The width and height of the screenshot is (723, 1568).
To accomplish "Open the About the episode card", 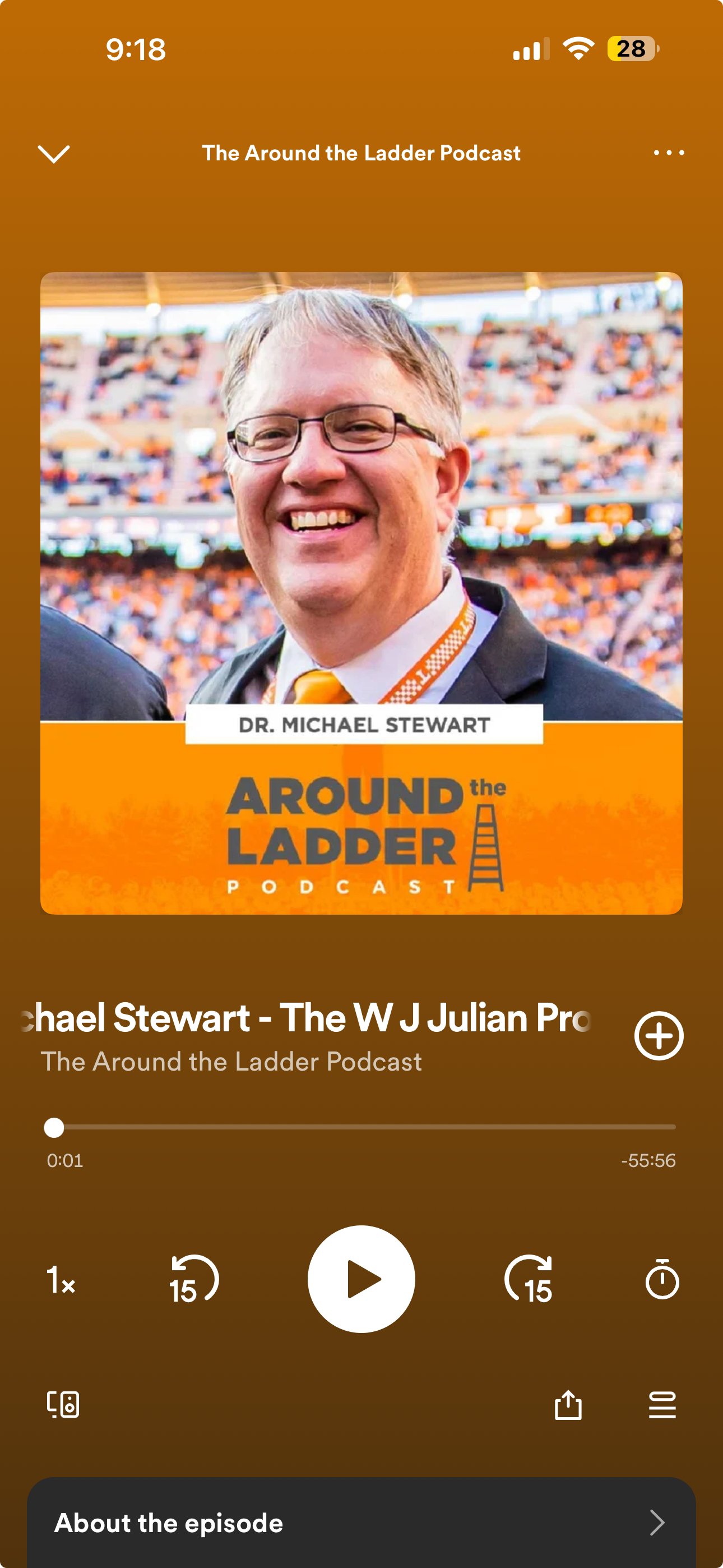I will tap(361, 1523).
